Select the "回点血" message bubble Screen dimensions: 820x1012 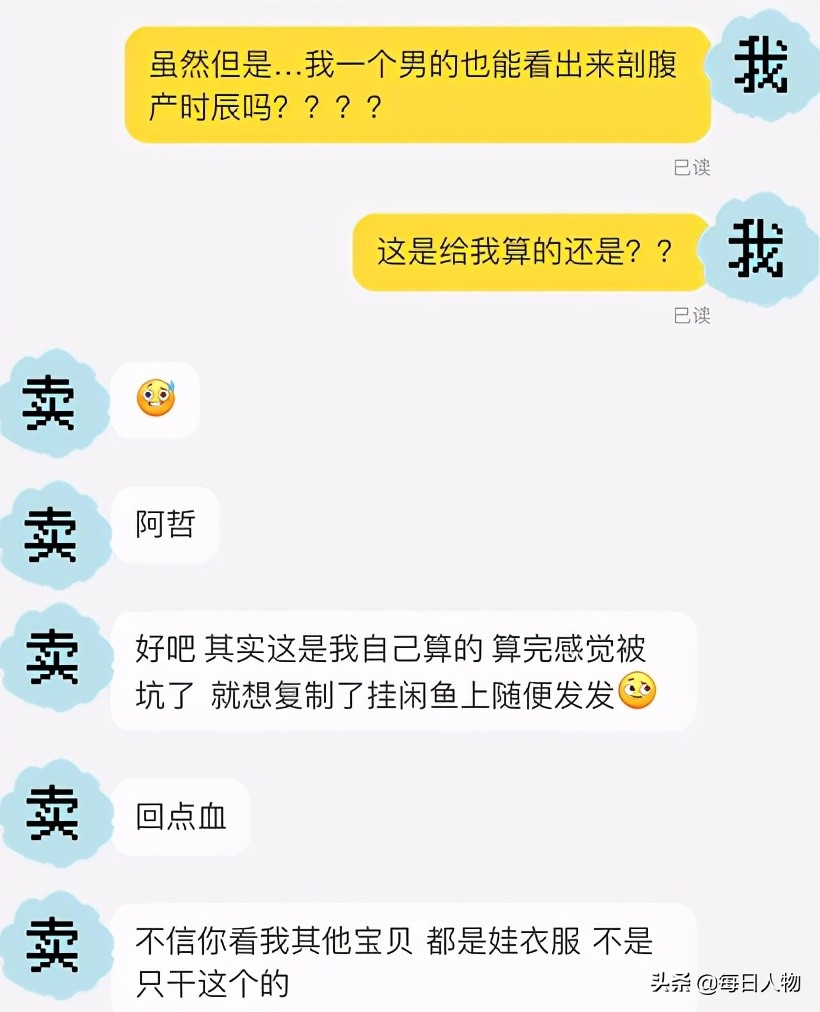point(180,815)
